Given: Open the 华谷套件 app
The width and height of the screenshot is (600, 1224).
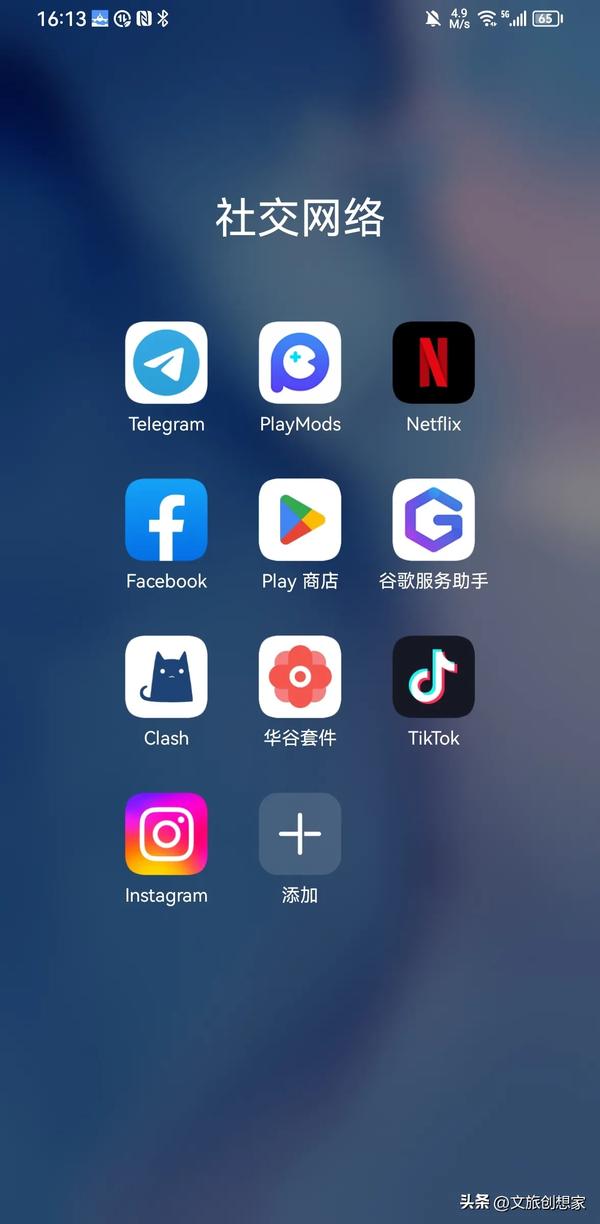Looking at the screenshot, I should click(x=300, y=677).
